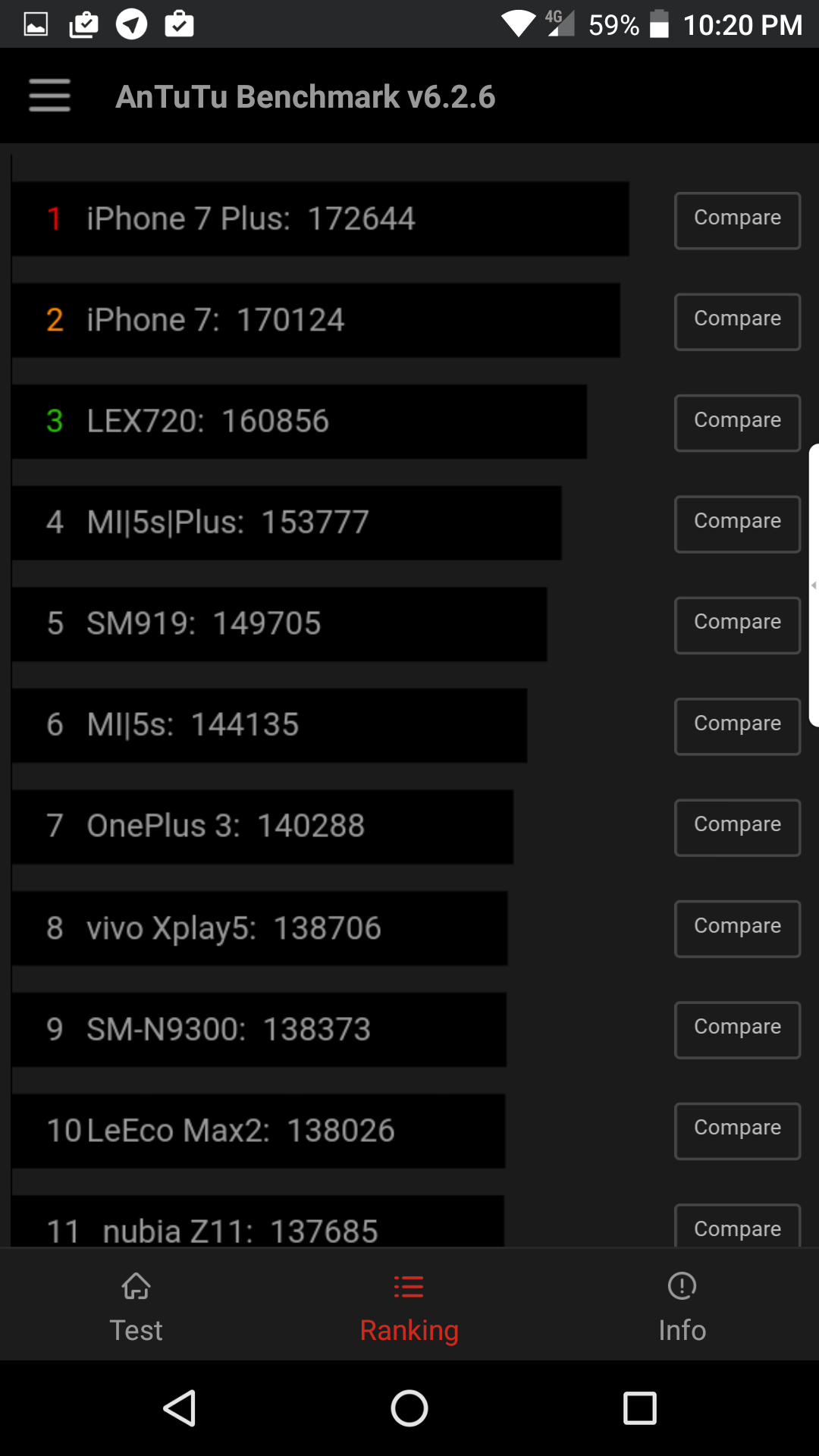The height and width of the screenshot is (1456, 819).
Task: Compare with iPhone 7 (170124)
Action: coord(737,322)
